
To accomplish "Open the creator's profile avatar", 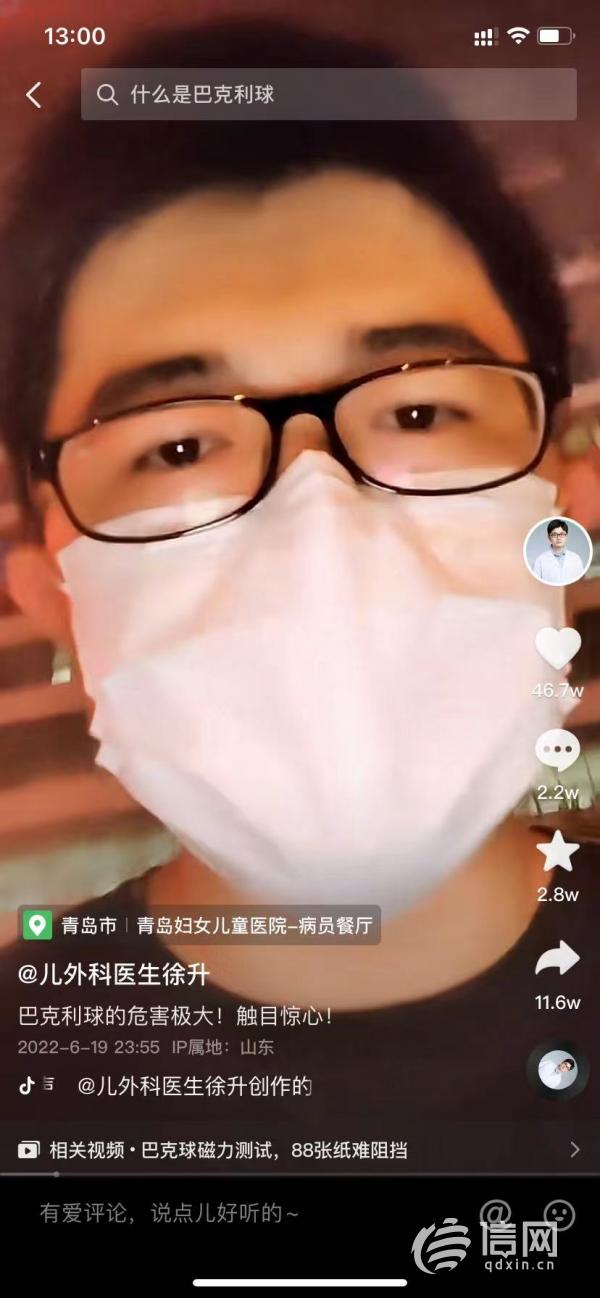I will 557,551.
